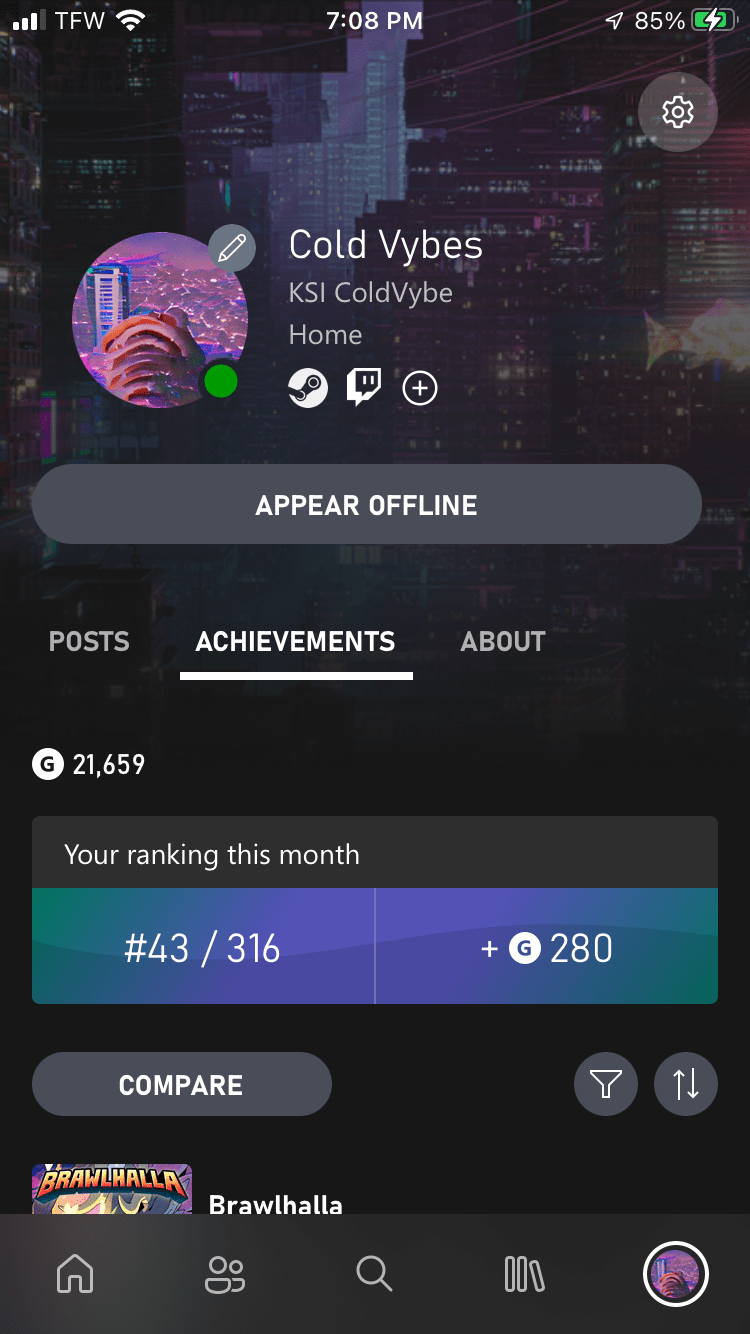This screenshot has width=750, height=1334.
Task: Edit the profile picture with pencil icon
Action: point(232,249)
